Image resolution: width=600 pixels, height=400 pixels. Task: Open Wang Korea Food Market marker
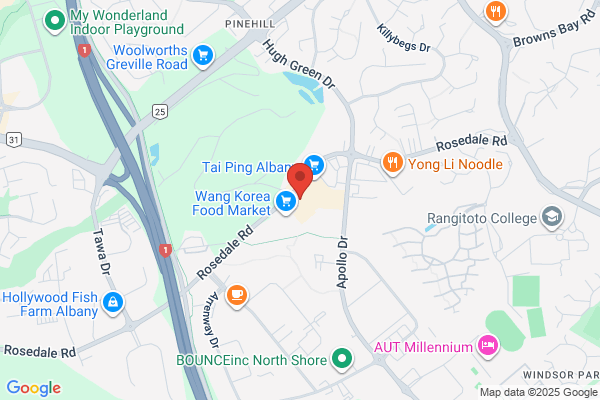point(286,202)
